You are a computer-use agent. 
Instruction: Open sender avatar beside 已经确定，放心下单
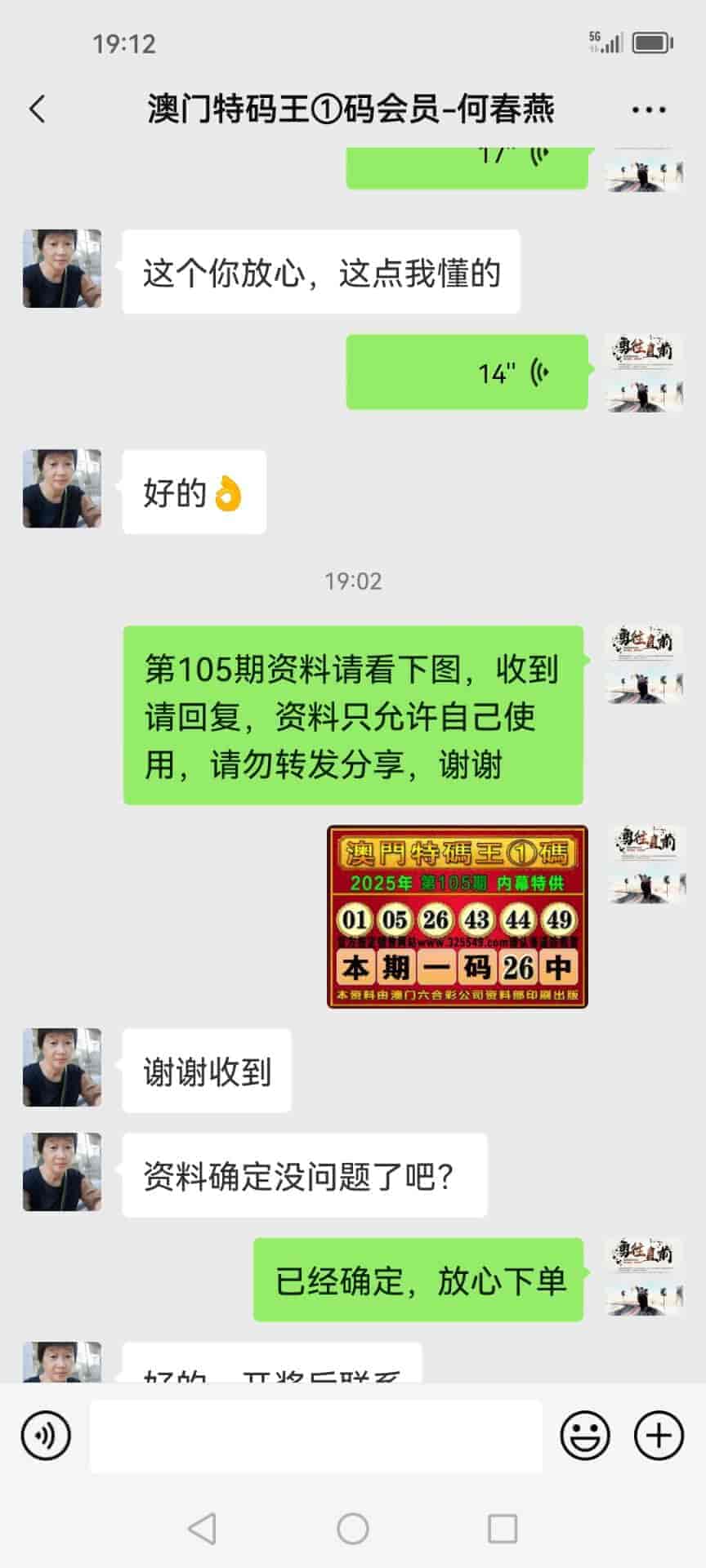(645, 1276)
